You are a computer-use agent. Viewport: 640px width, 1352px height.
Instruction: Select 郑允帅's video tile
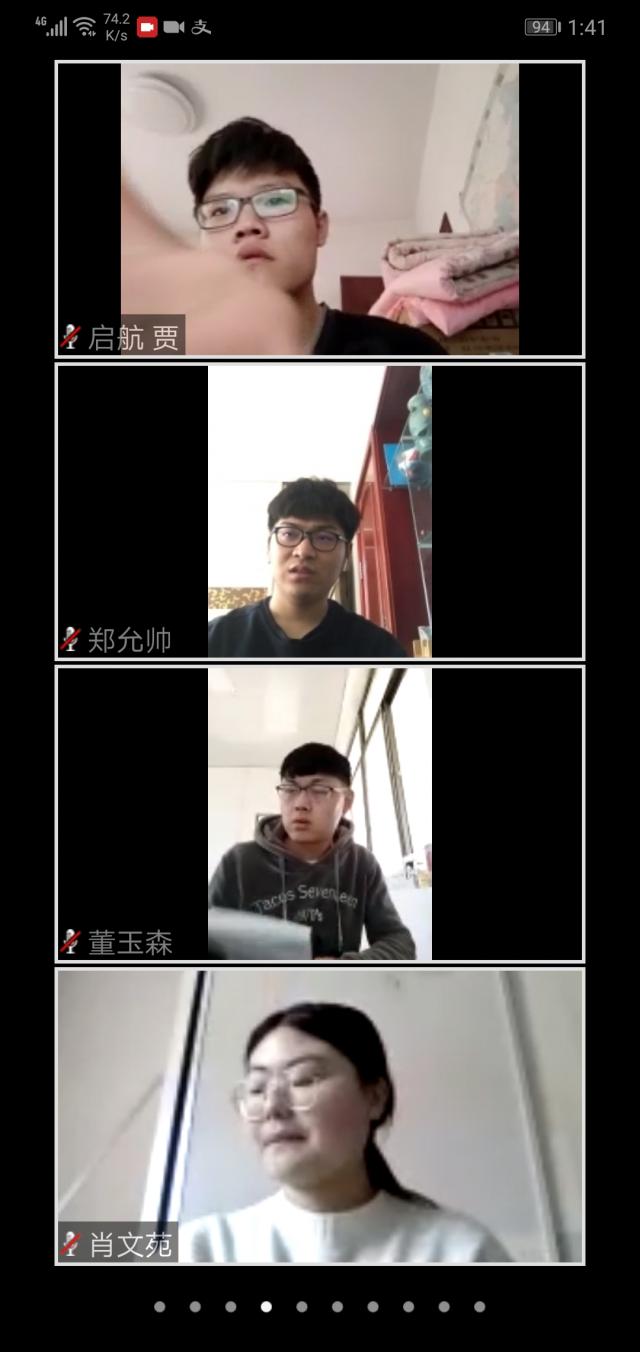click(x=320, y=511)
